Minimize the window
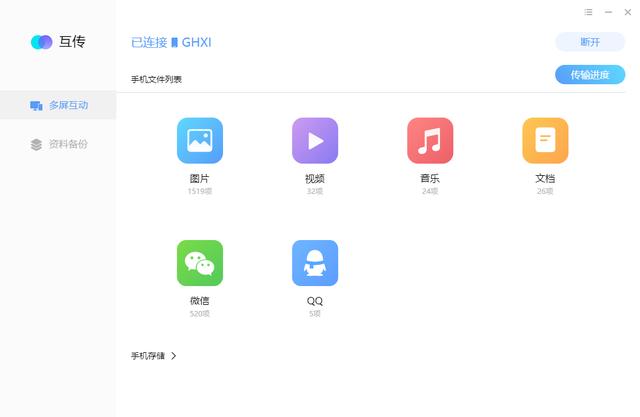The width and height of the screenshot is (640, 417). coord(607,11)
